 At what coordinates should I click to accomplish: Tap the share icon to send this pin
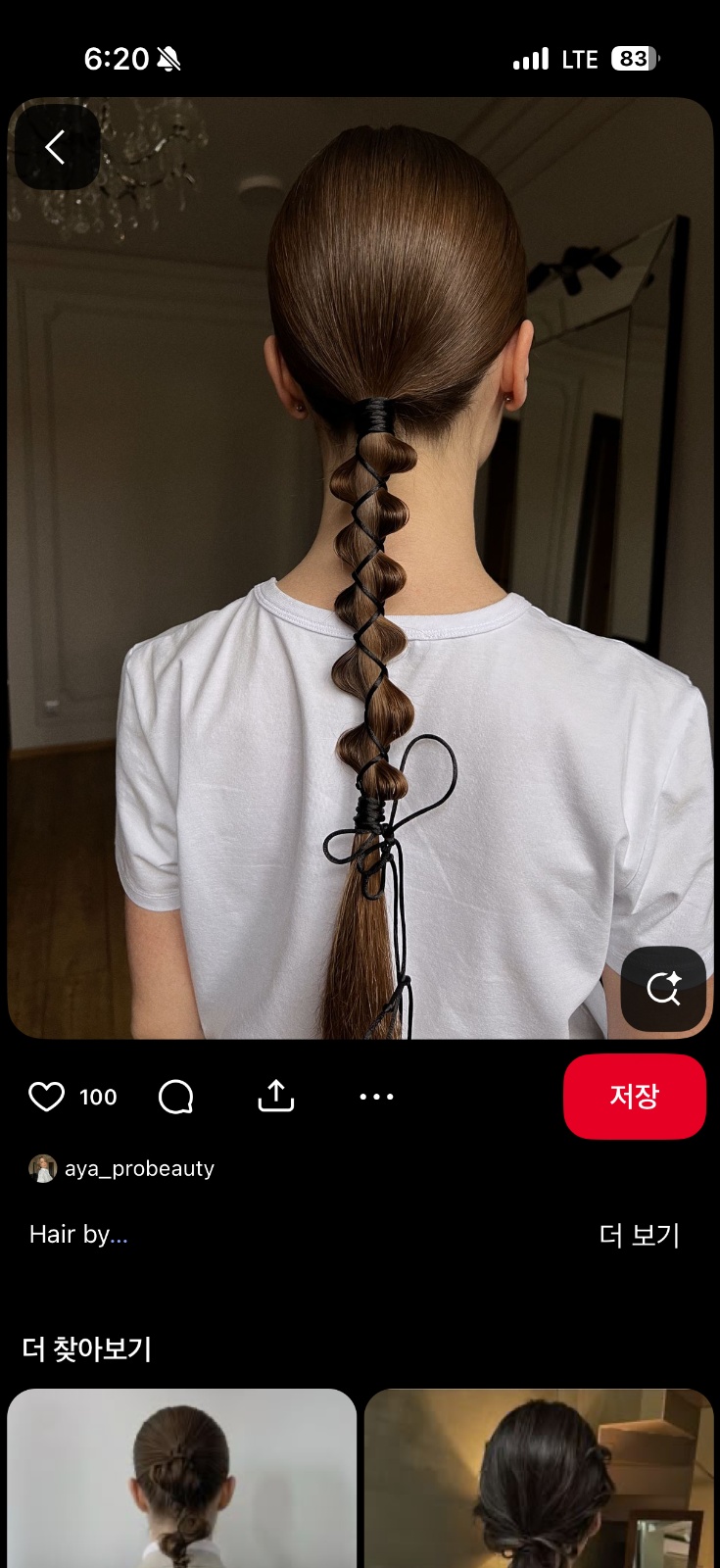point(275,1097)
